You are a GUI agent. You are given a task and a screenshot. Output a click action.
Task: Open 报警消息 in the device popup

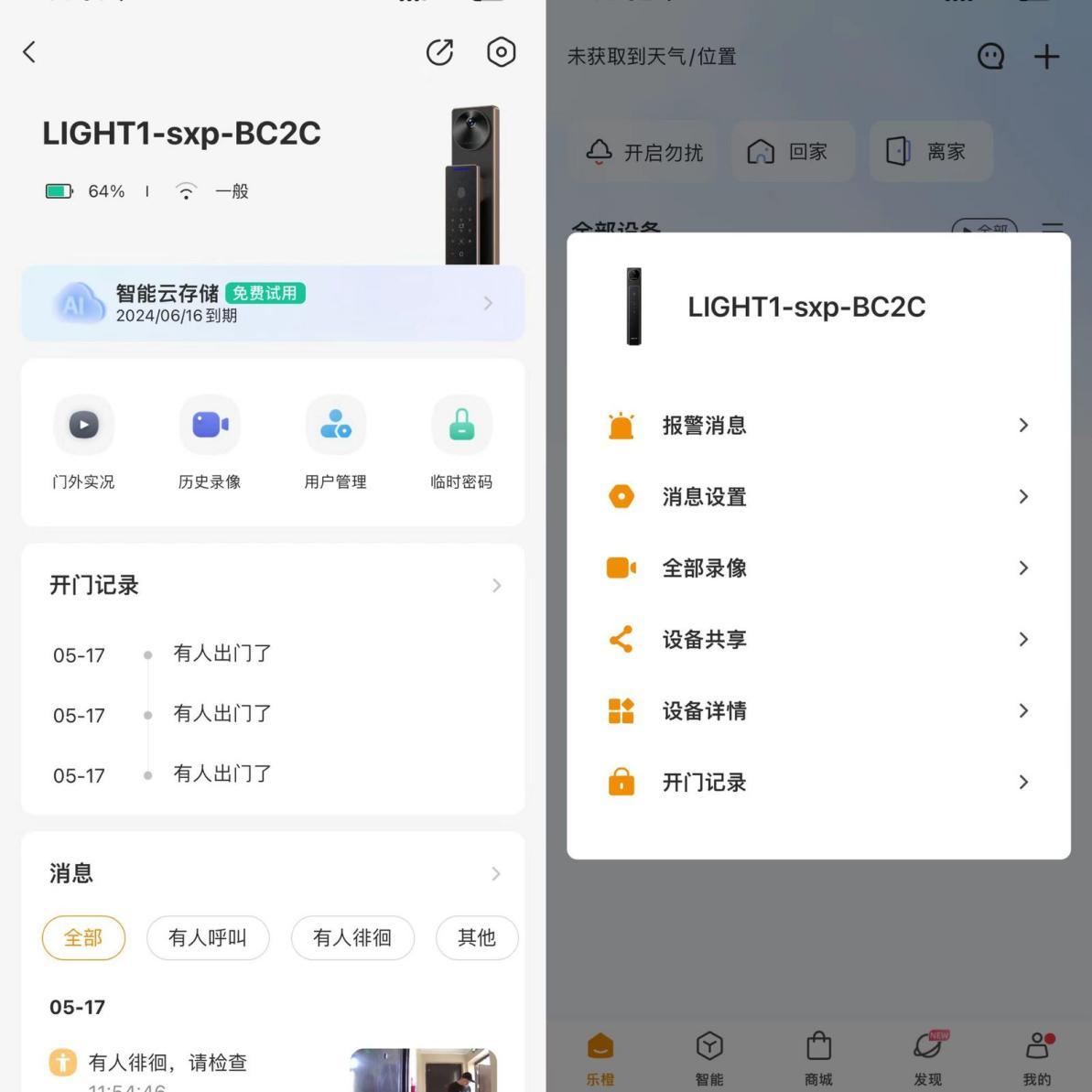coord(818,426)
